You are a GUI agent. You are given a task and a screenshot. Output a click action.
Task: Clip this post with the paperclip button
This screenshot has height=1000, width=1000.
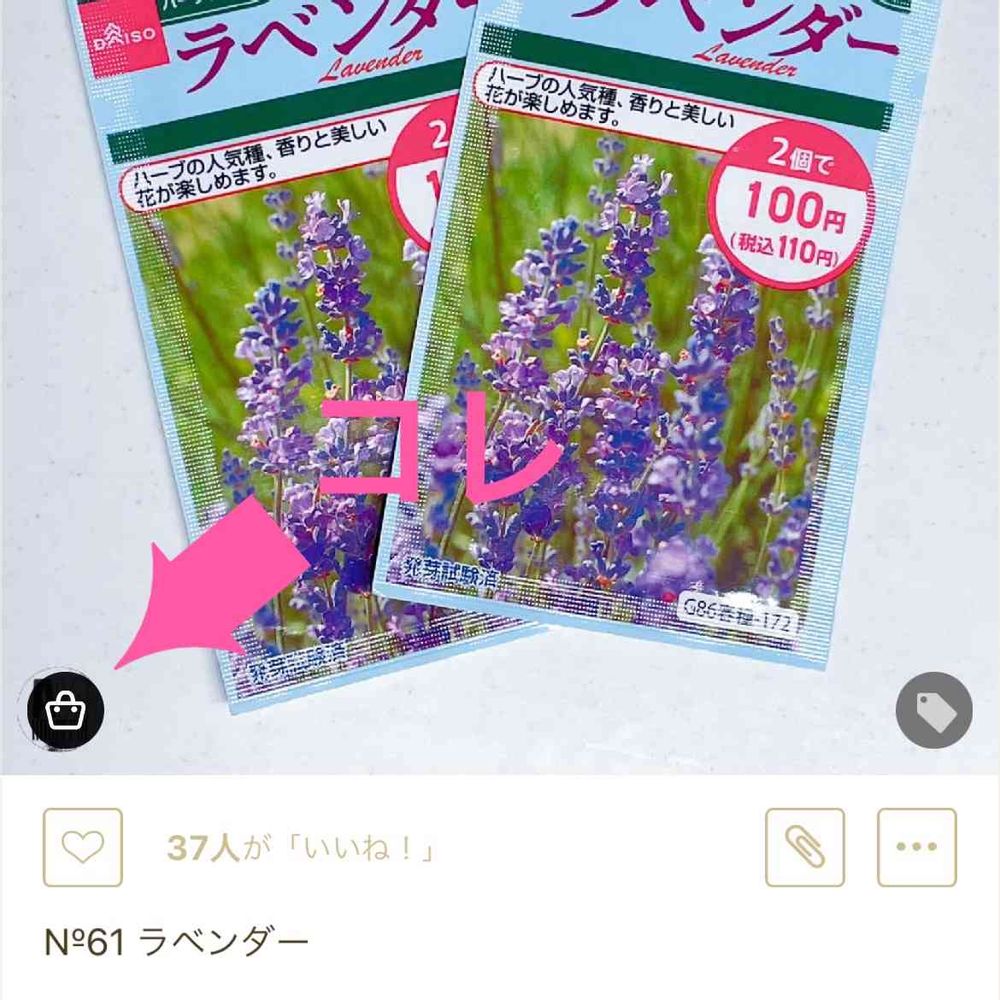805,848
